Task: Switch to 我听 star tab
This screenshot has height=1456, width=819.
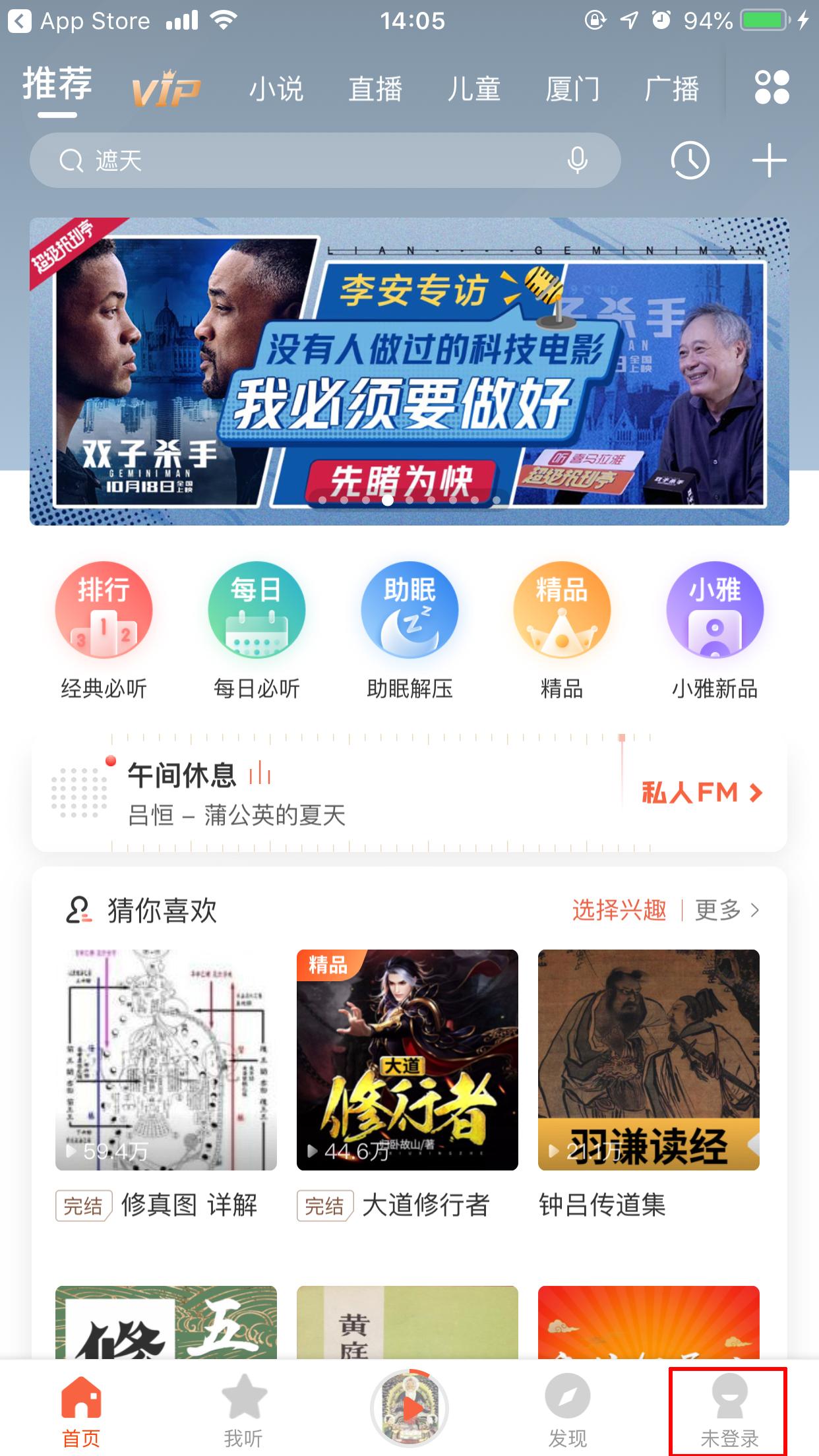Action: 245,1397
